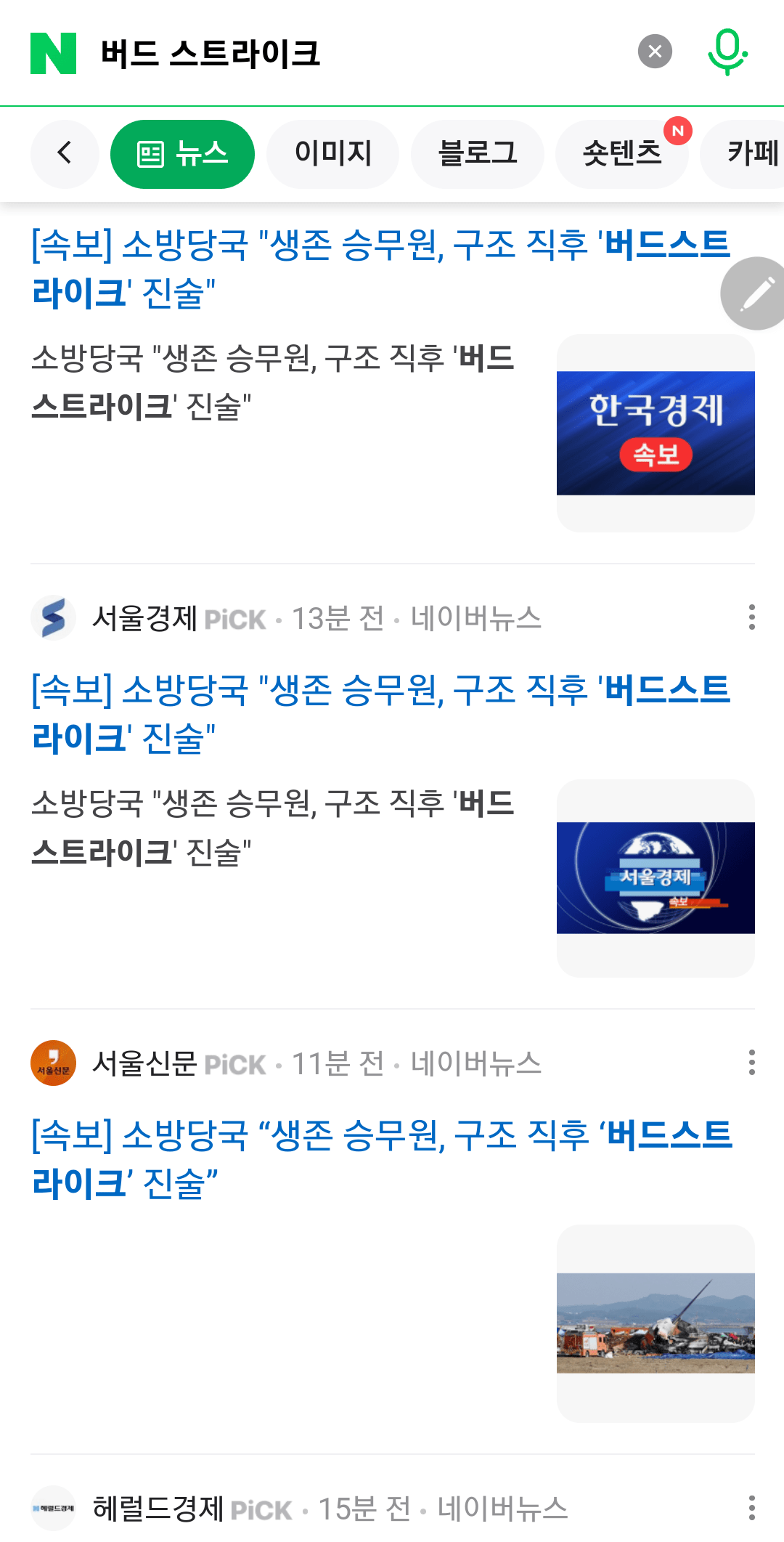Image resolution: width=784 pixels, height=1542 pixels.
Task: Open the 서울신문 article headline
Action: pos(380,1158)
